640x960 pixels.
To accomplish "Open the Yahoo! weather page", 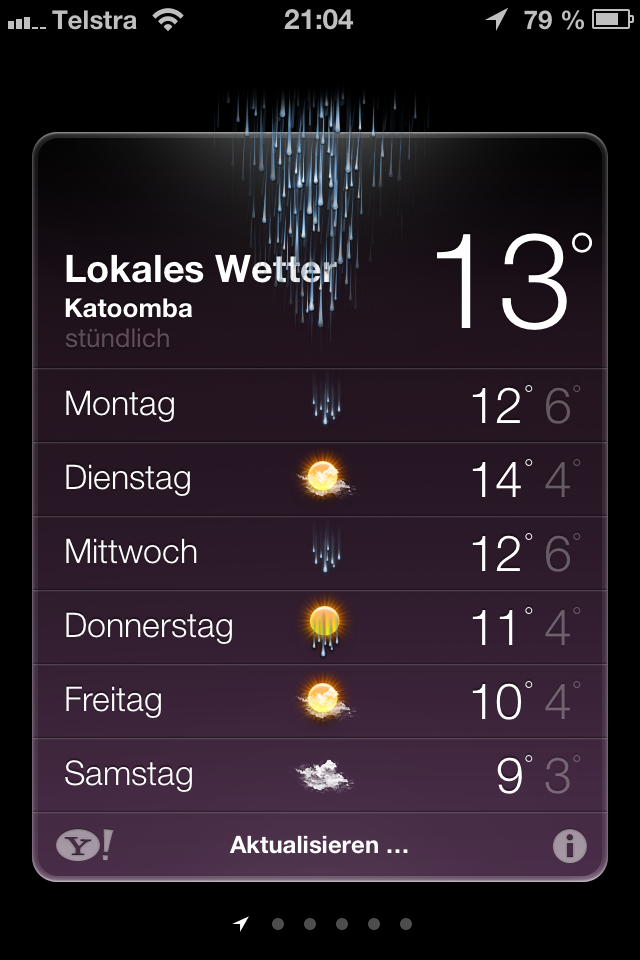I will [x=84, y=846].
